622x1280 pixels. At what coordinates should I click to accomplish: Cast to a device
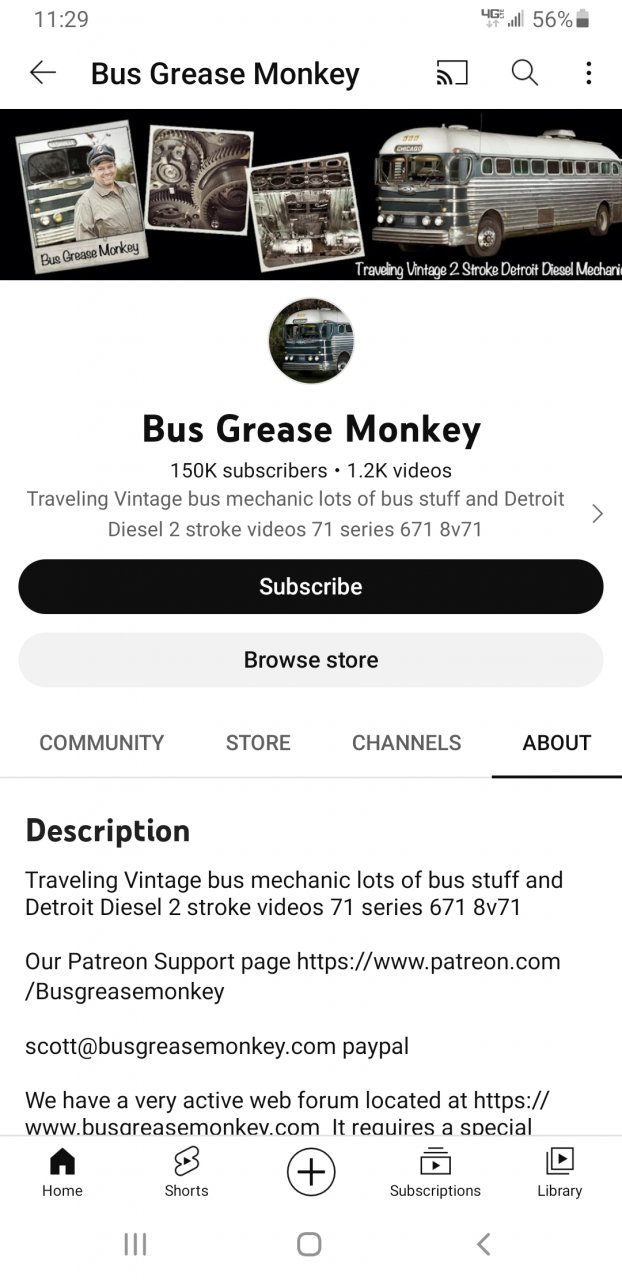click(x=452, y=73)
